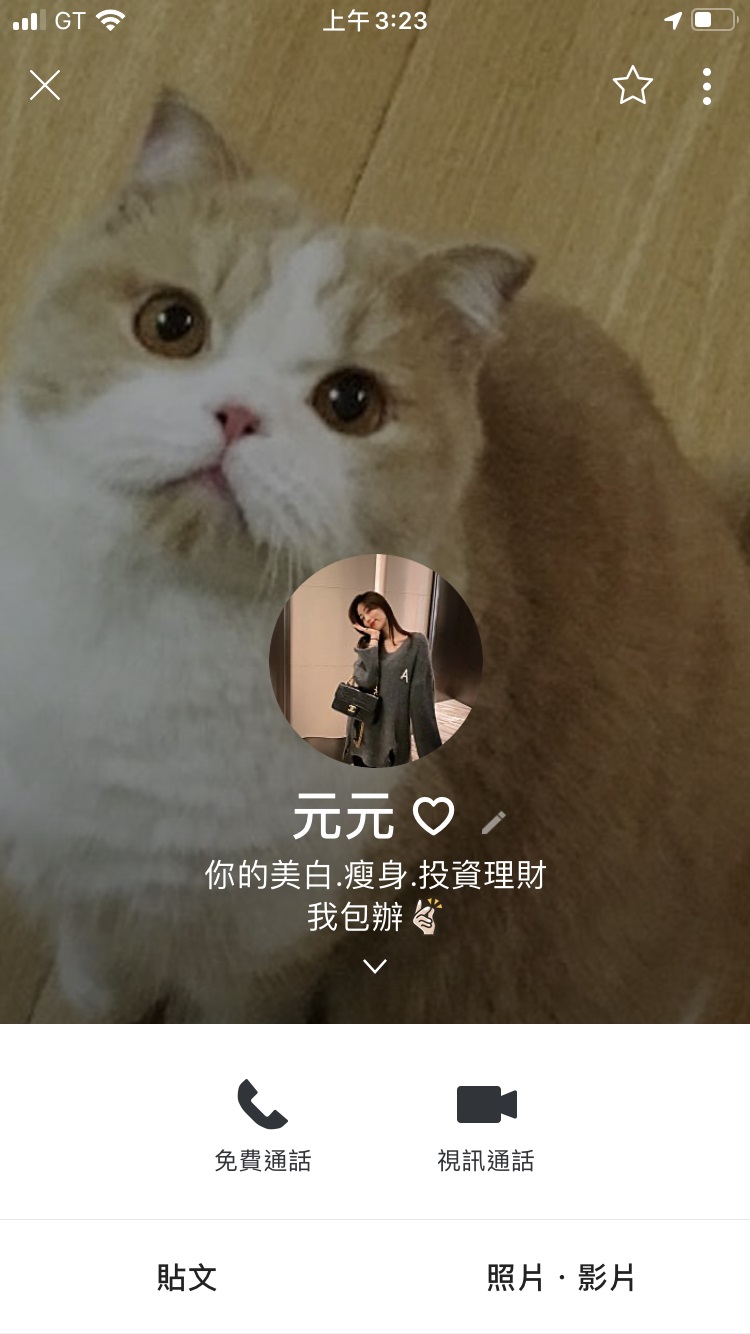Viewport: 750px width, 1334px height.
Task: Expand the status message with the down chevron
Action: [375, 966]
